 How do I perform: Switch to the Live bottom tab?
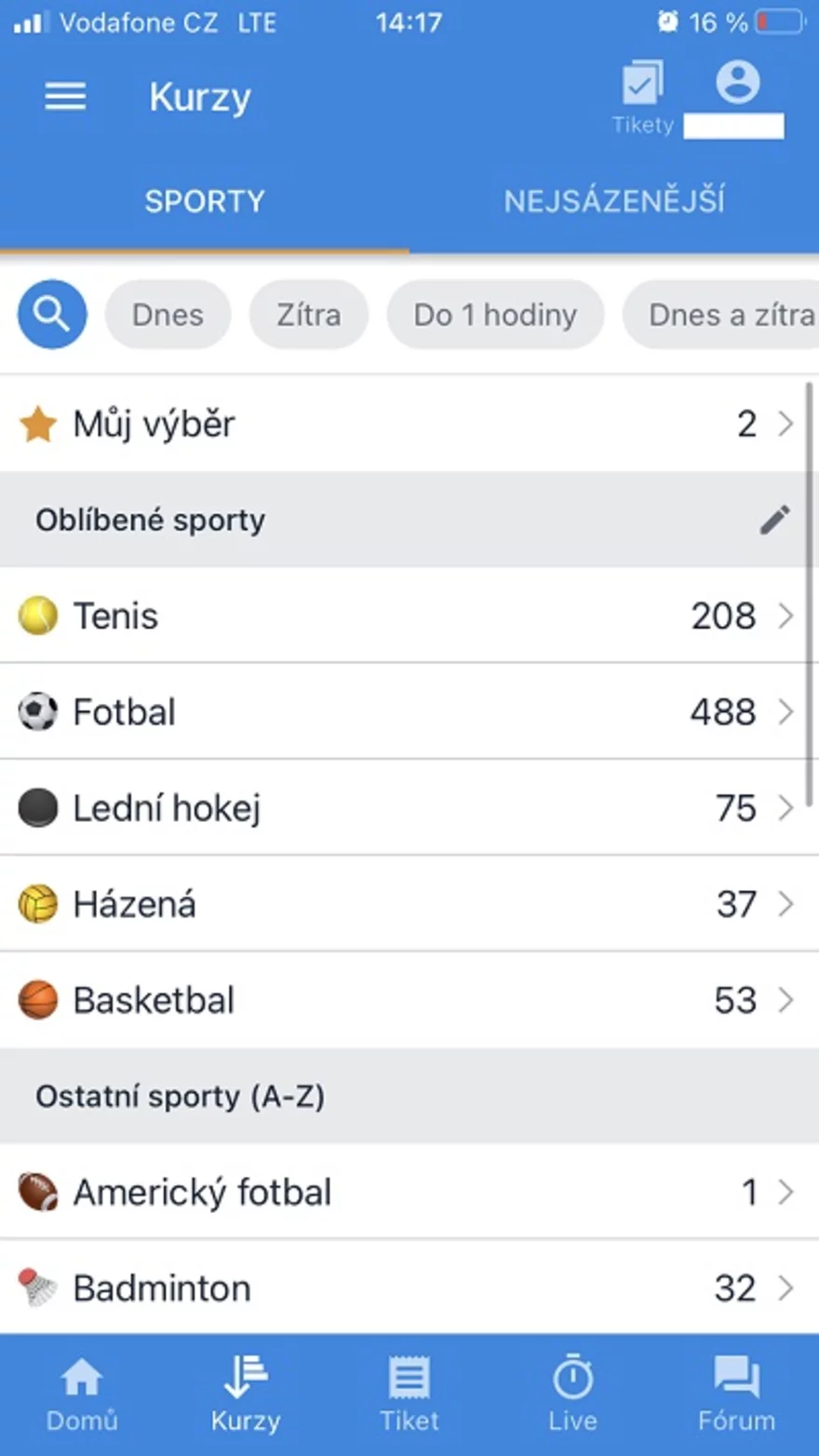(x=572, y=1394)
